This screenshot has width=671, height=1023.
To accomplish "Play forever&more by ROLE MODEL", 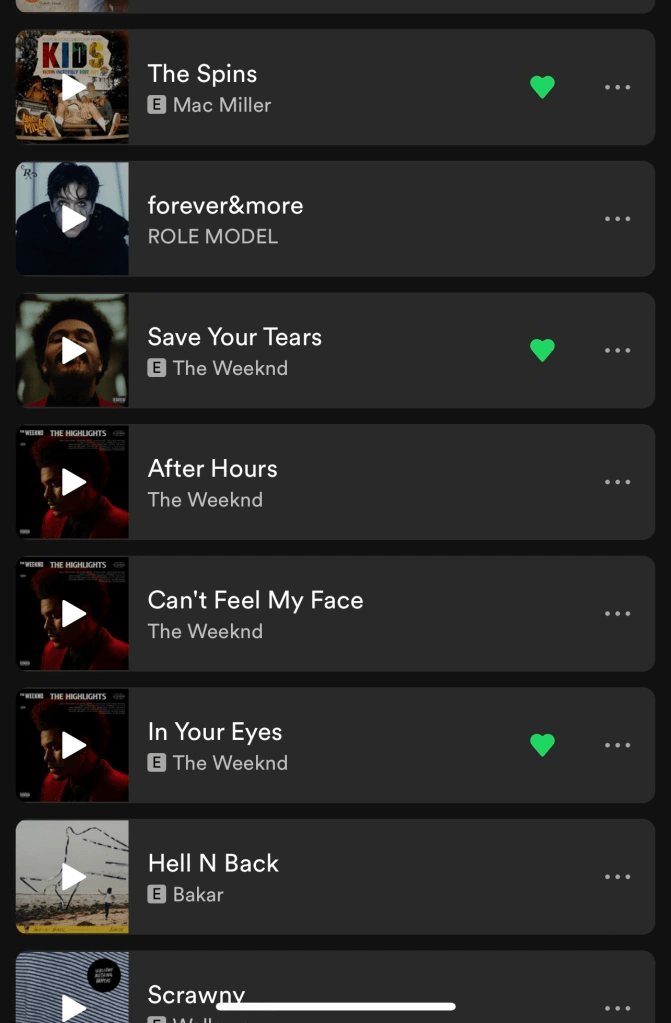I will pos(73,218).
